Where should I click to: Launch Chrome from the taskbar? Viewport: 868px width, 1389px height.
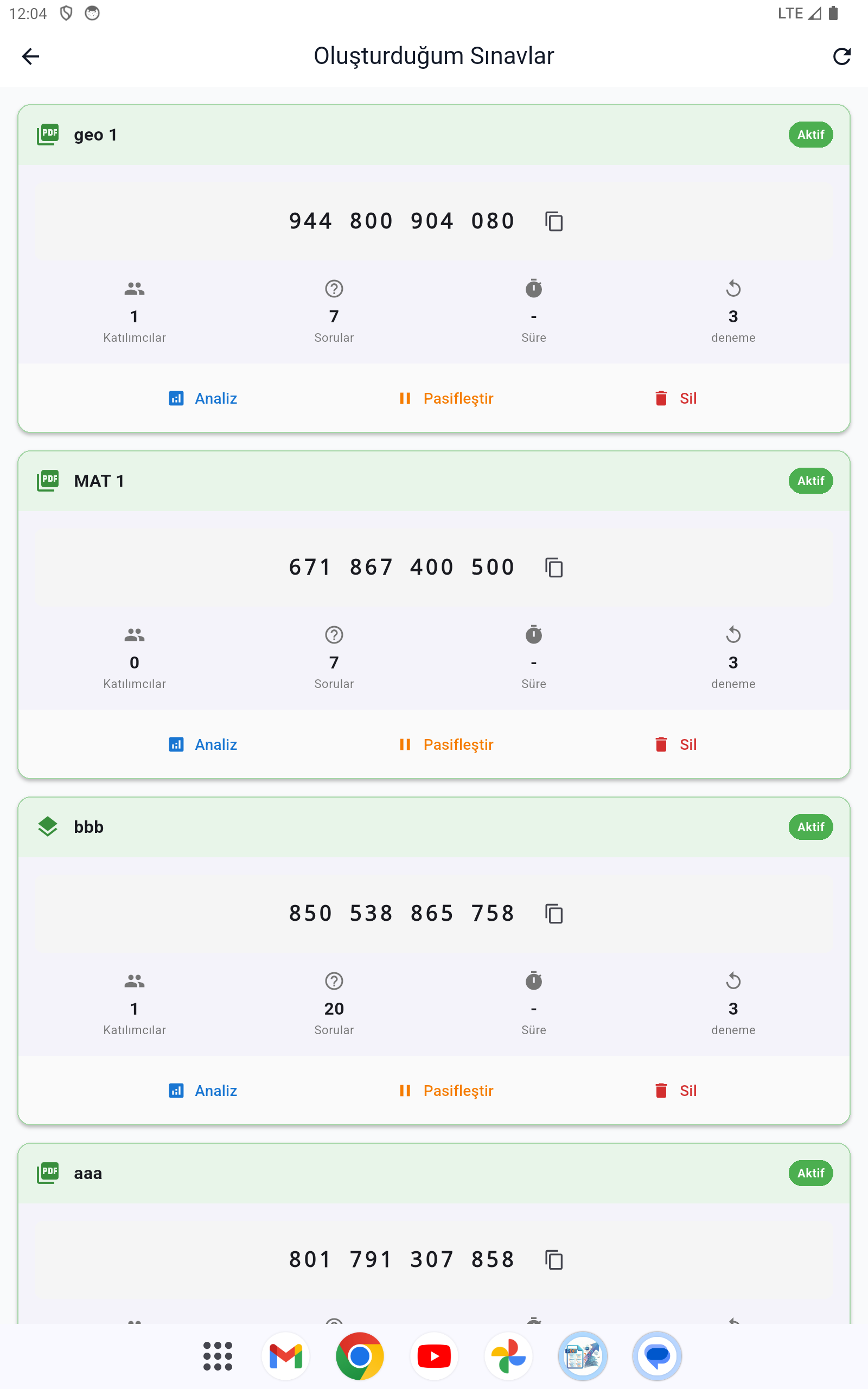point(360,1356)
